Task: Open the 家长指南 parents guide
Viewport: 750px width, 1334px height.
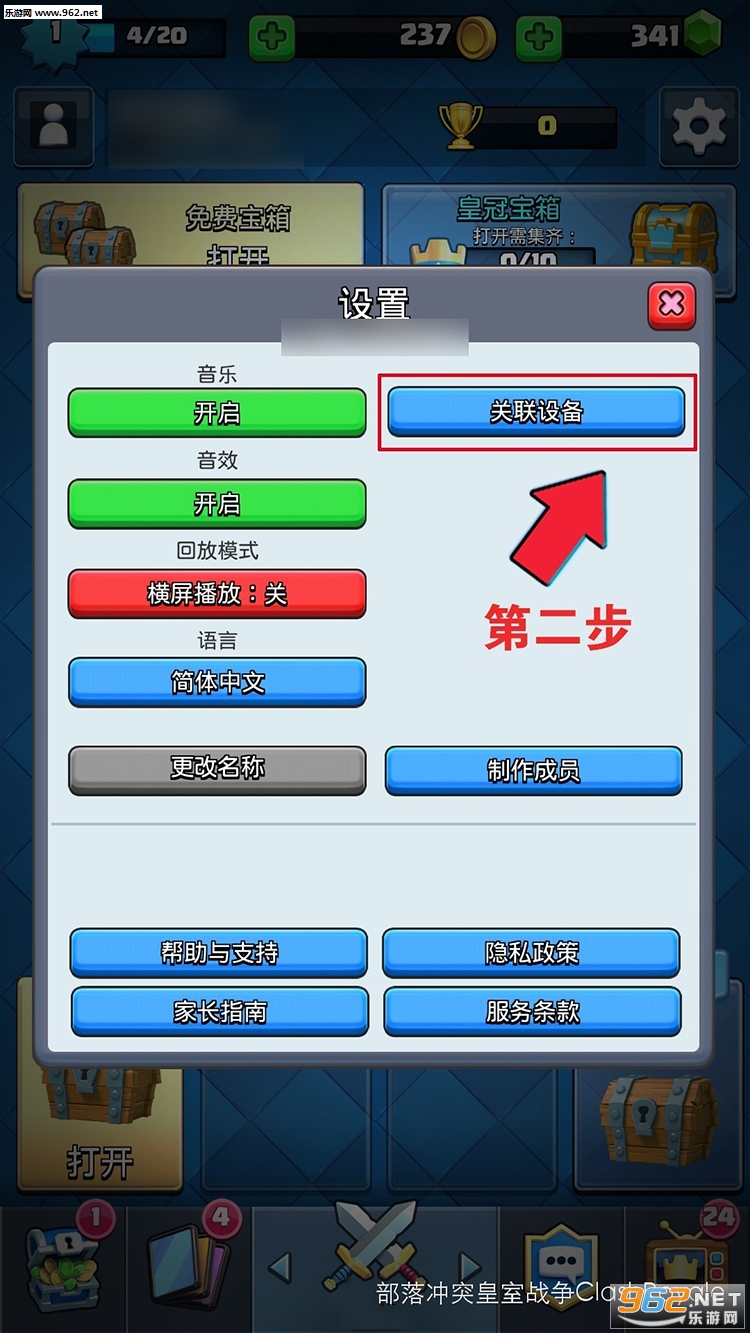Action: (x=219, y=1011)
